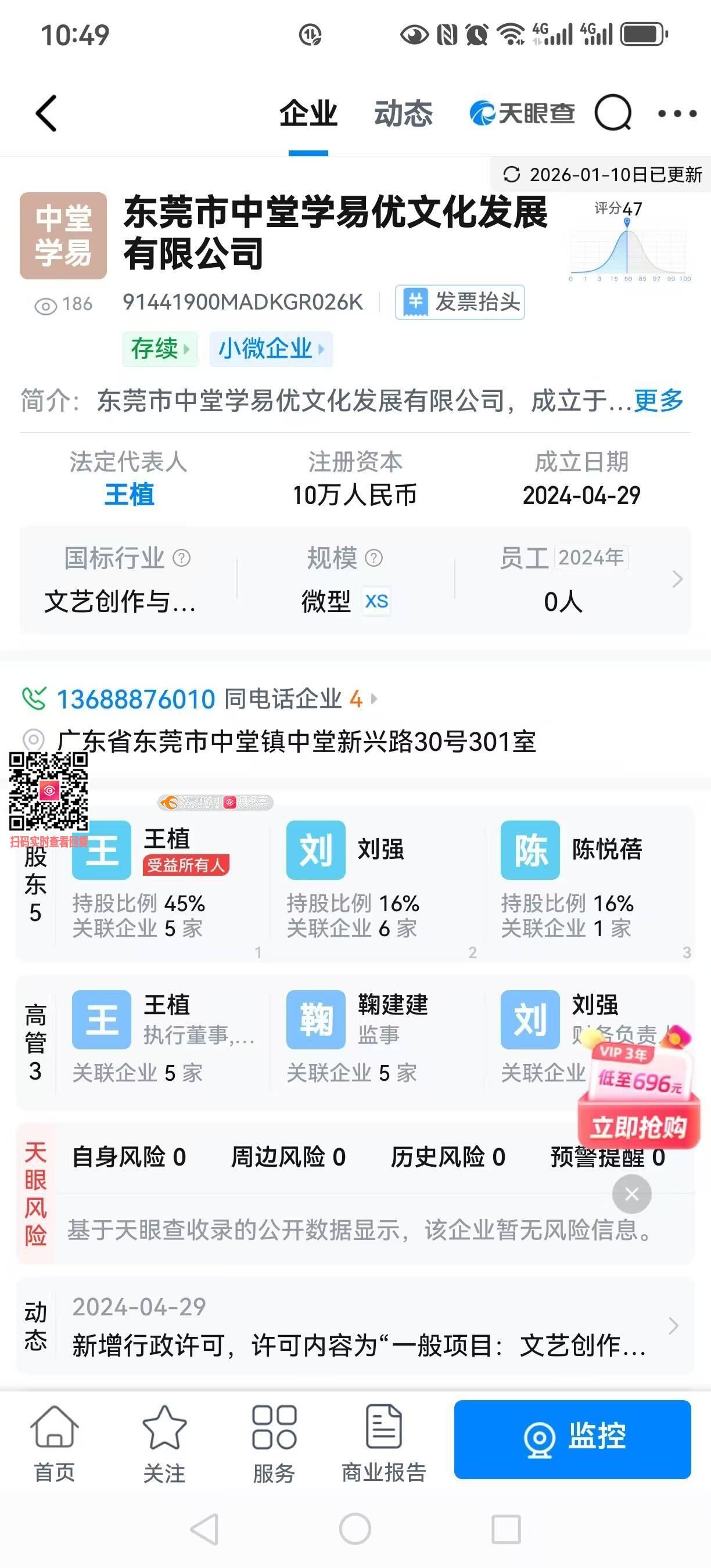Switch to the 动态 tab
Image resolution: width=711 pixels, height=1568 pixels.
[403, 113]
